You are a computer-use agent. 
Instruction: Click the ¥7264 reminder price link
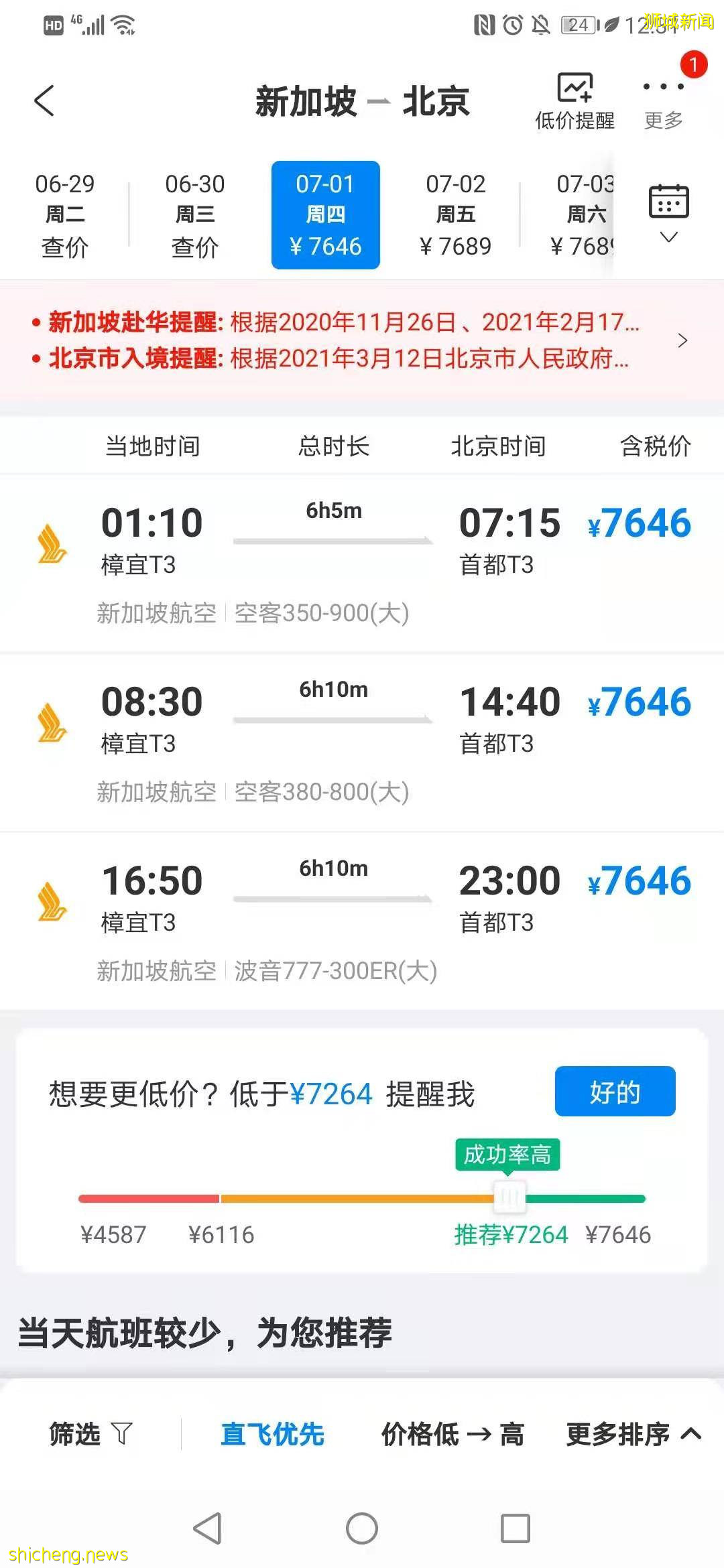point(330,1091)
